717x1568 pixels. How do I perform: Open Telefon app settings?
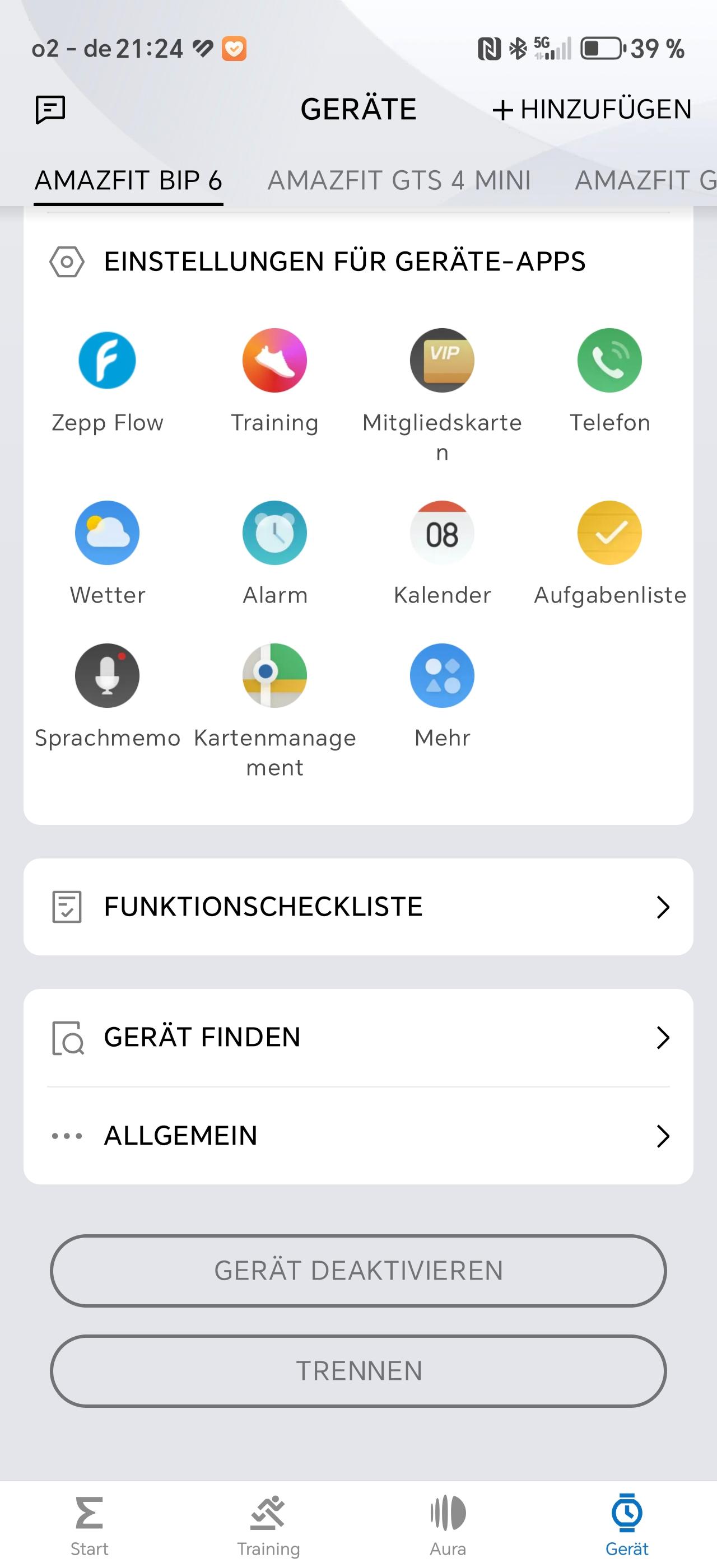pyautogui.click(x=609, y=381)
